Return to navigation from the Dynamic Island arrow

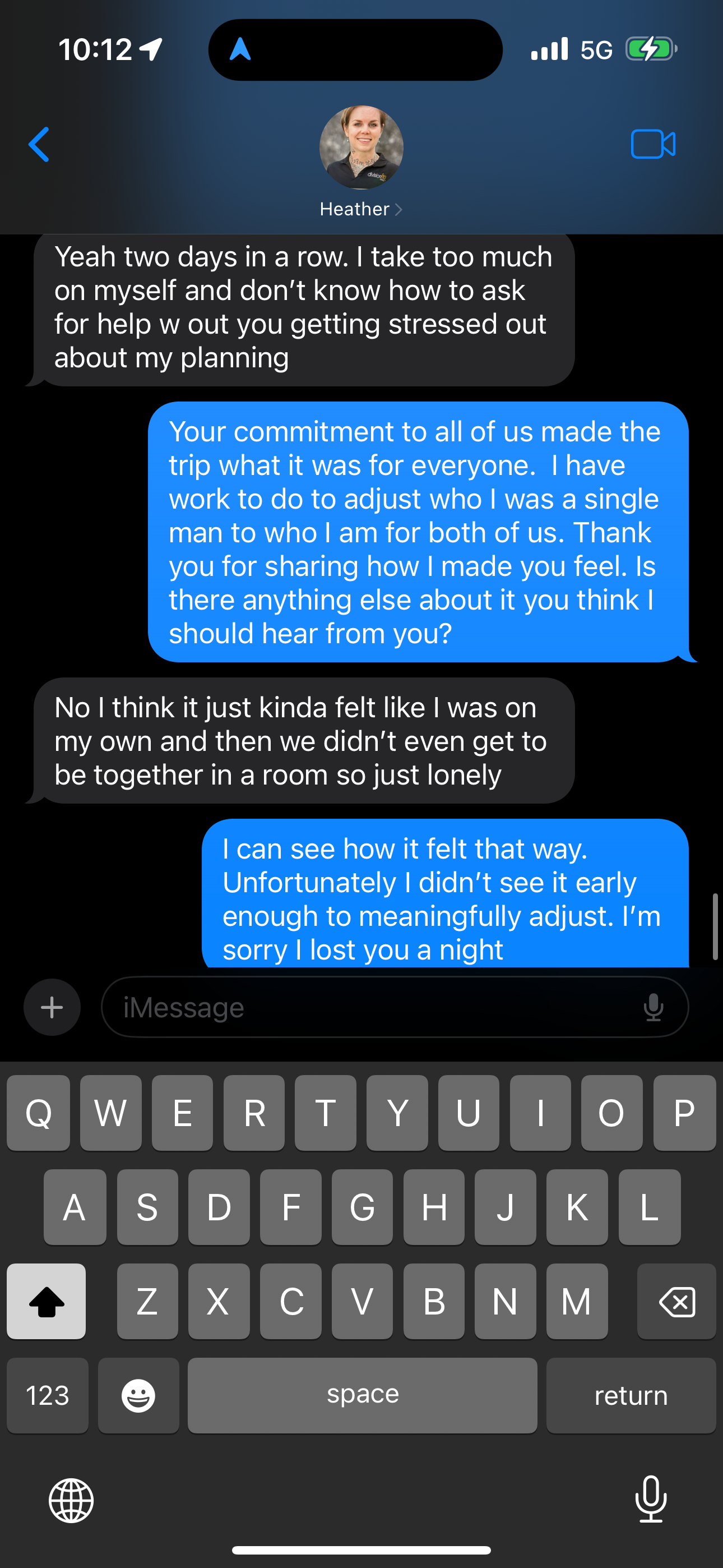click(240, 49)
